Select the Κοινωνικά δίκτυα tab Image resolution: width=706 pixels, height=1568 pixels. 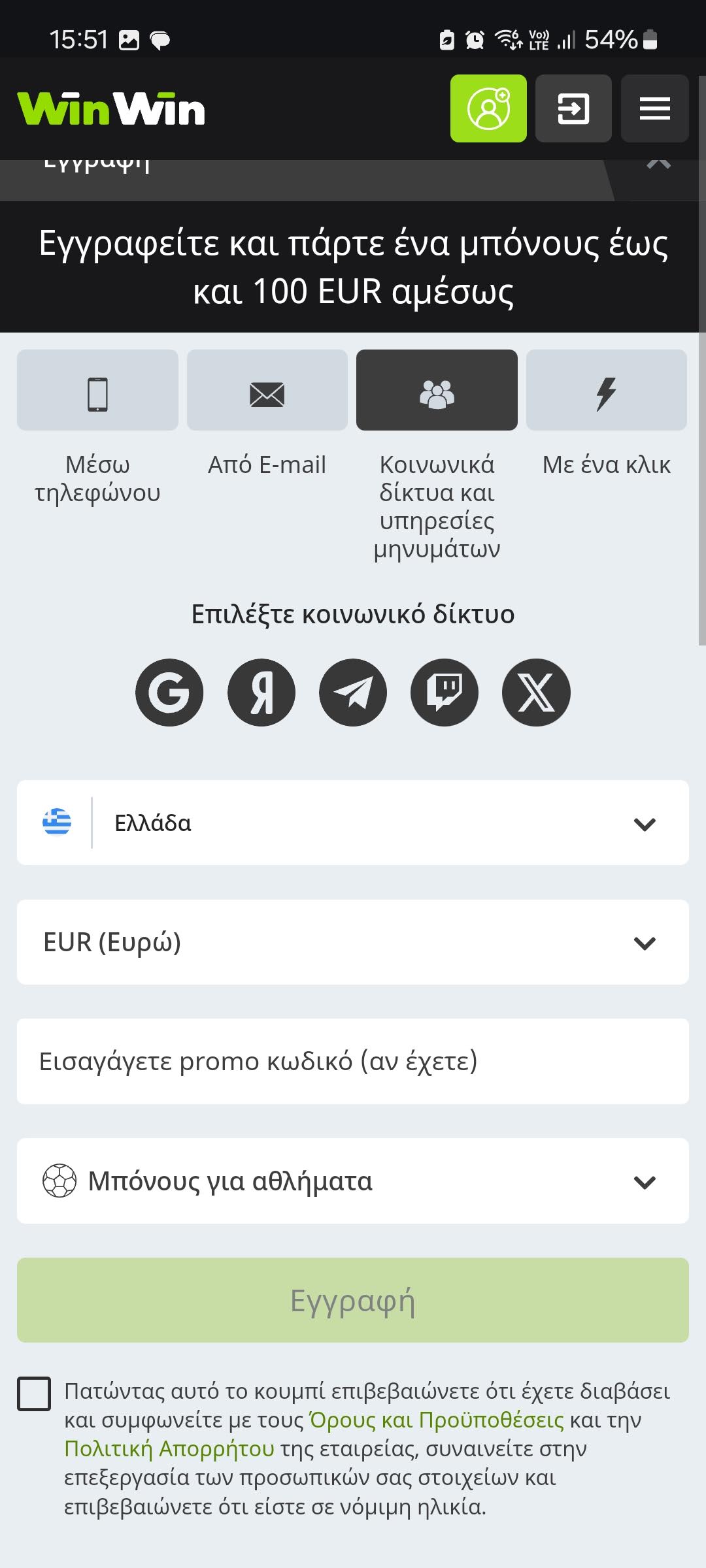[437, 391]
